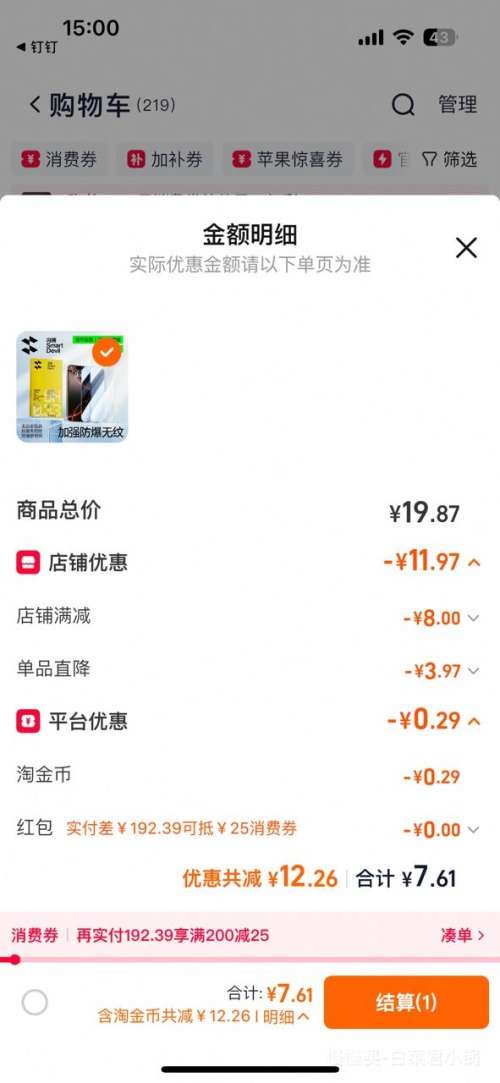This screenshot has width=500, height=1083.
Task: Expand 单品直降 discount details
Action: [473, 671]
